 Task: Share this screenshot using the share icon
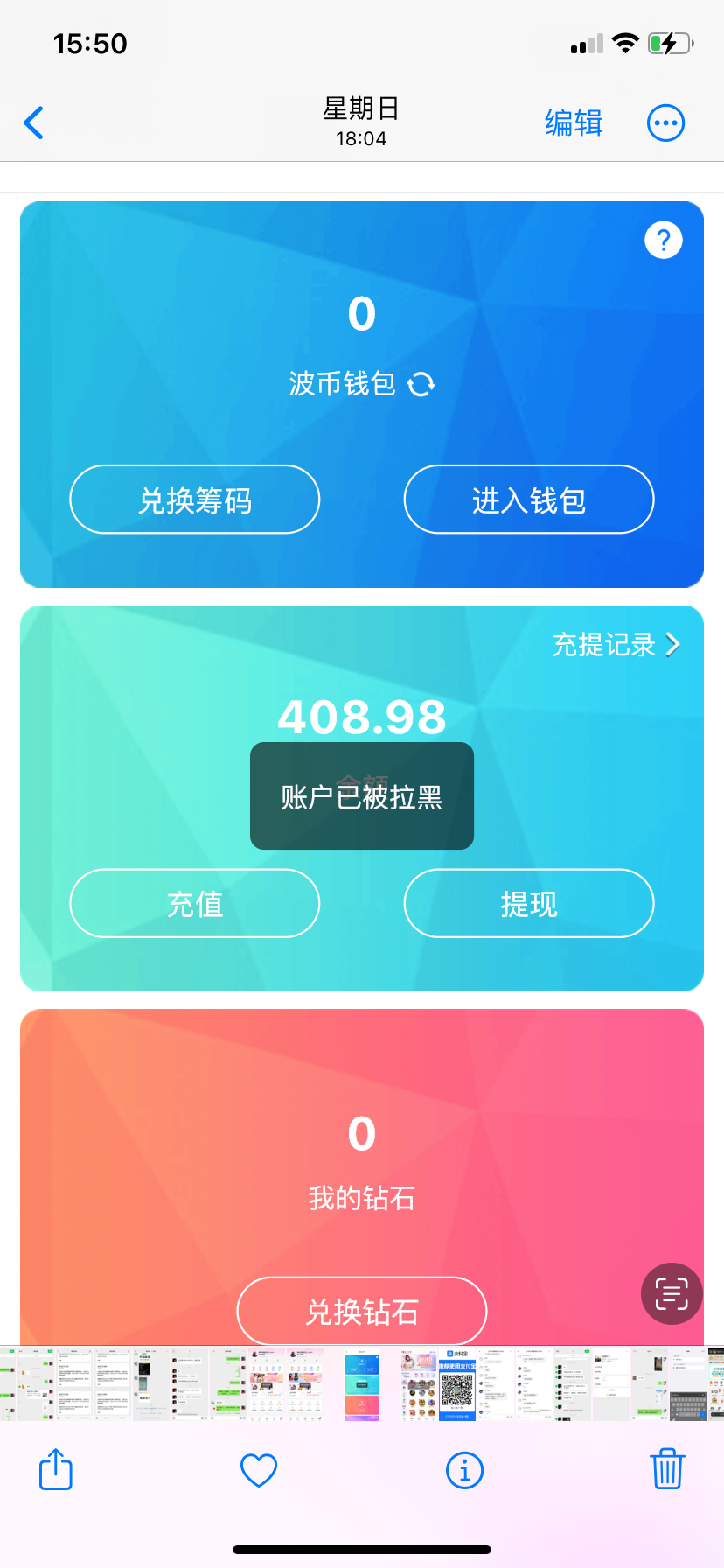tap(55, 1470)
